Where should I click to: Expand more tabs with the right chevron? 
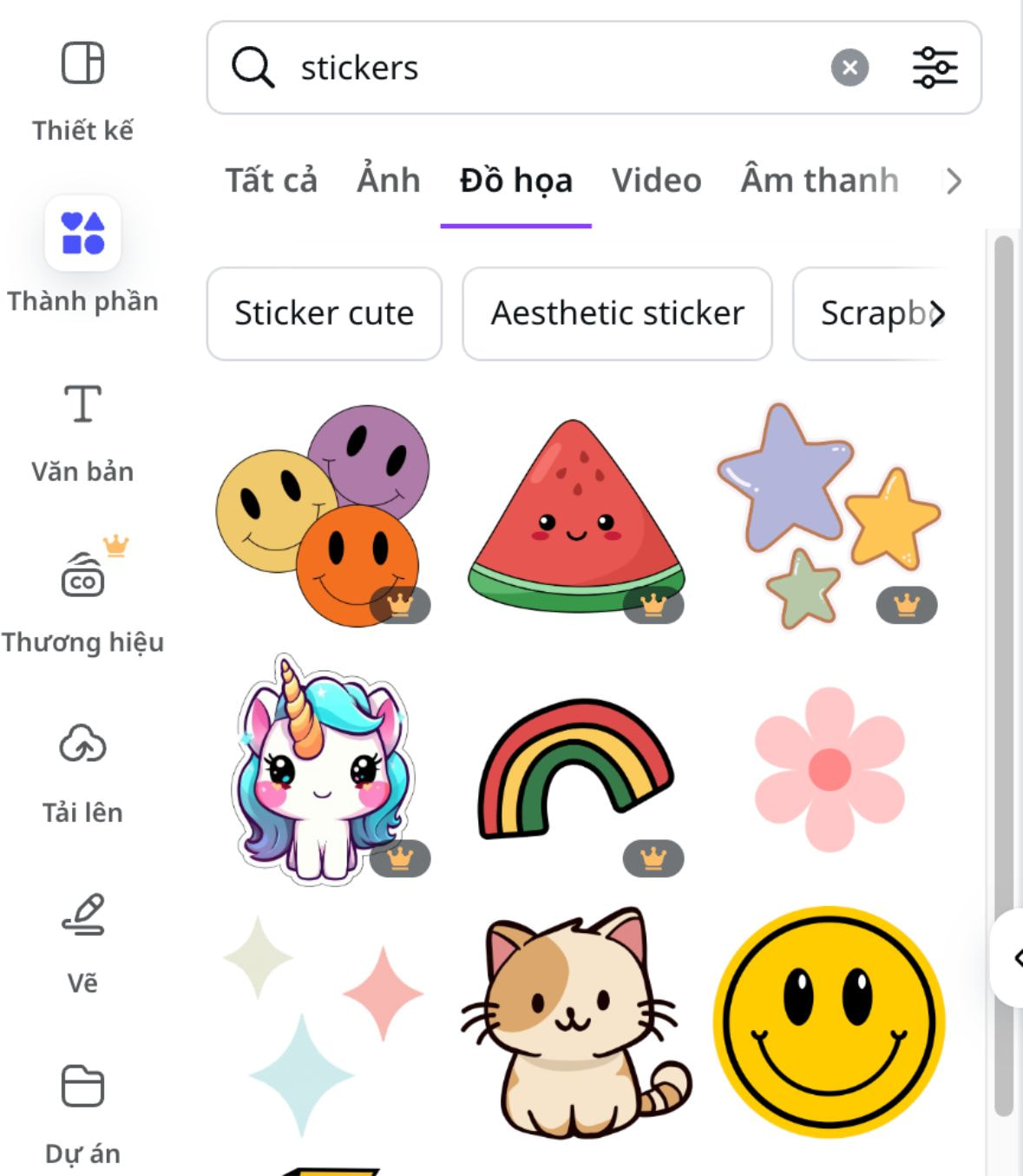point(953,181)
